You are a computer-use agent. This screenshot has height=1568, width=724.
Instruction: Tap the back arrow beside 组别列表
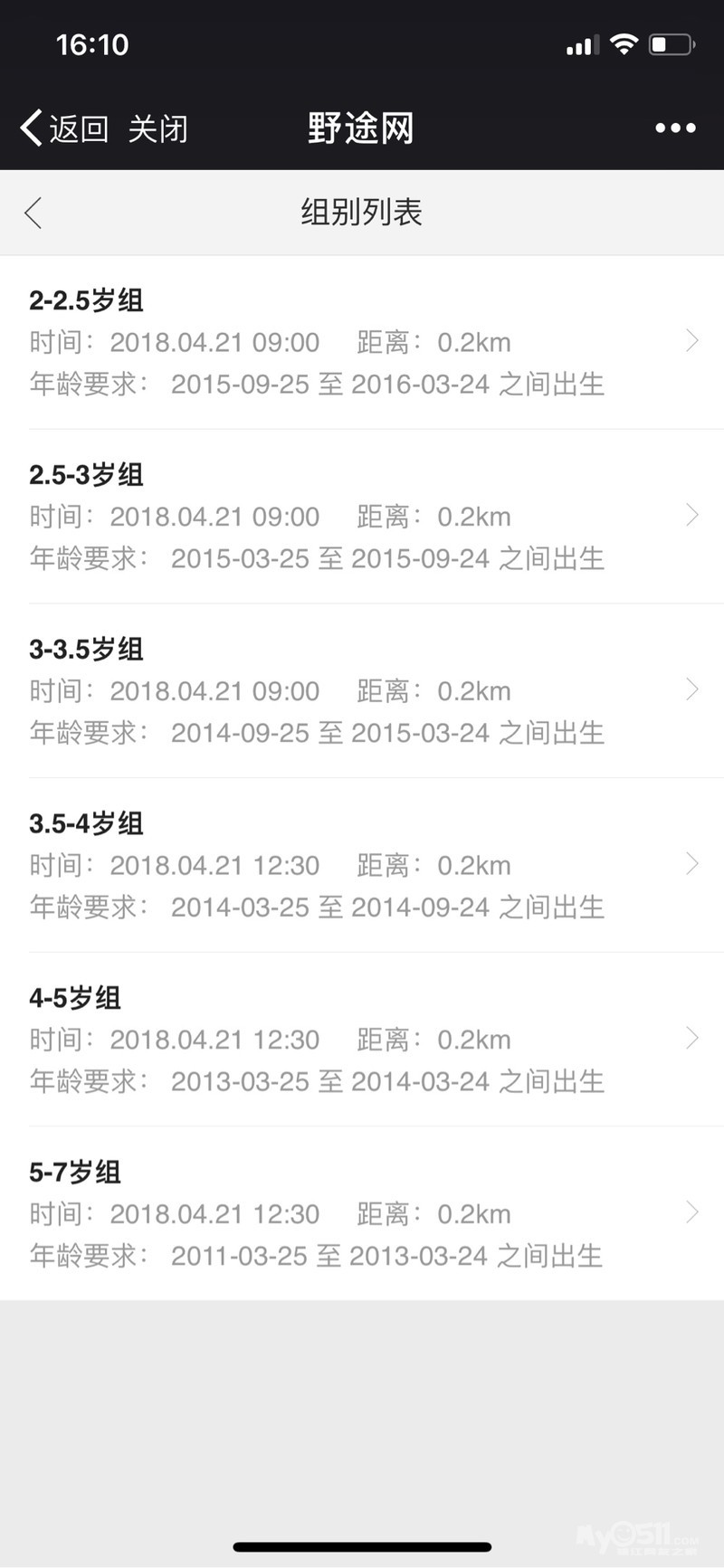tap(34, 214)
